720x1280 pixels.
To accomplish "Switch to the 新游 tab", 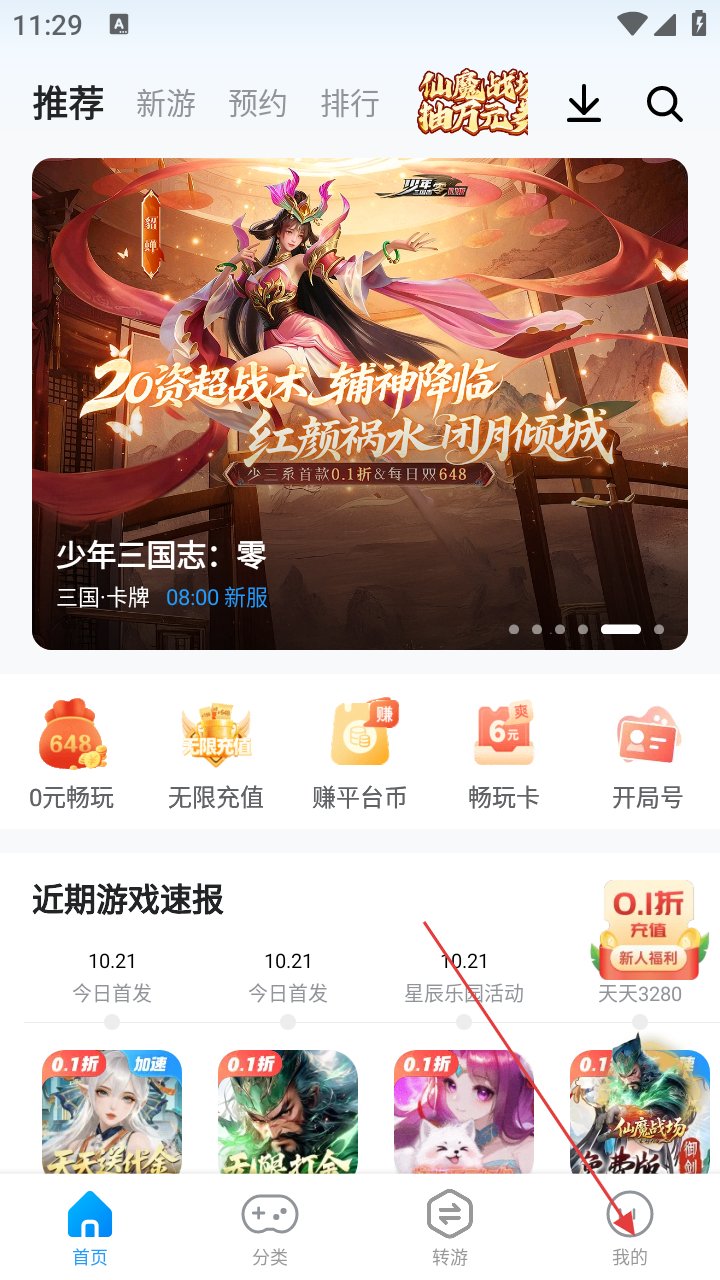I will (166, 104).
